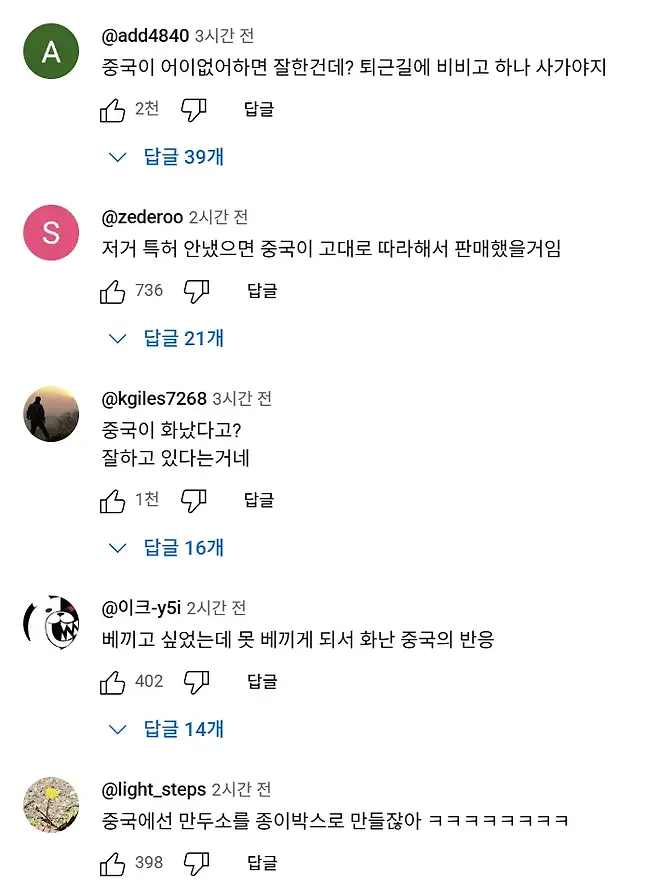The image size is (658, 885).
Task: Like the comment by @add4840
Action: (x=113, y=110)
